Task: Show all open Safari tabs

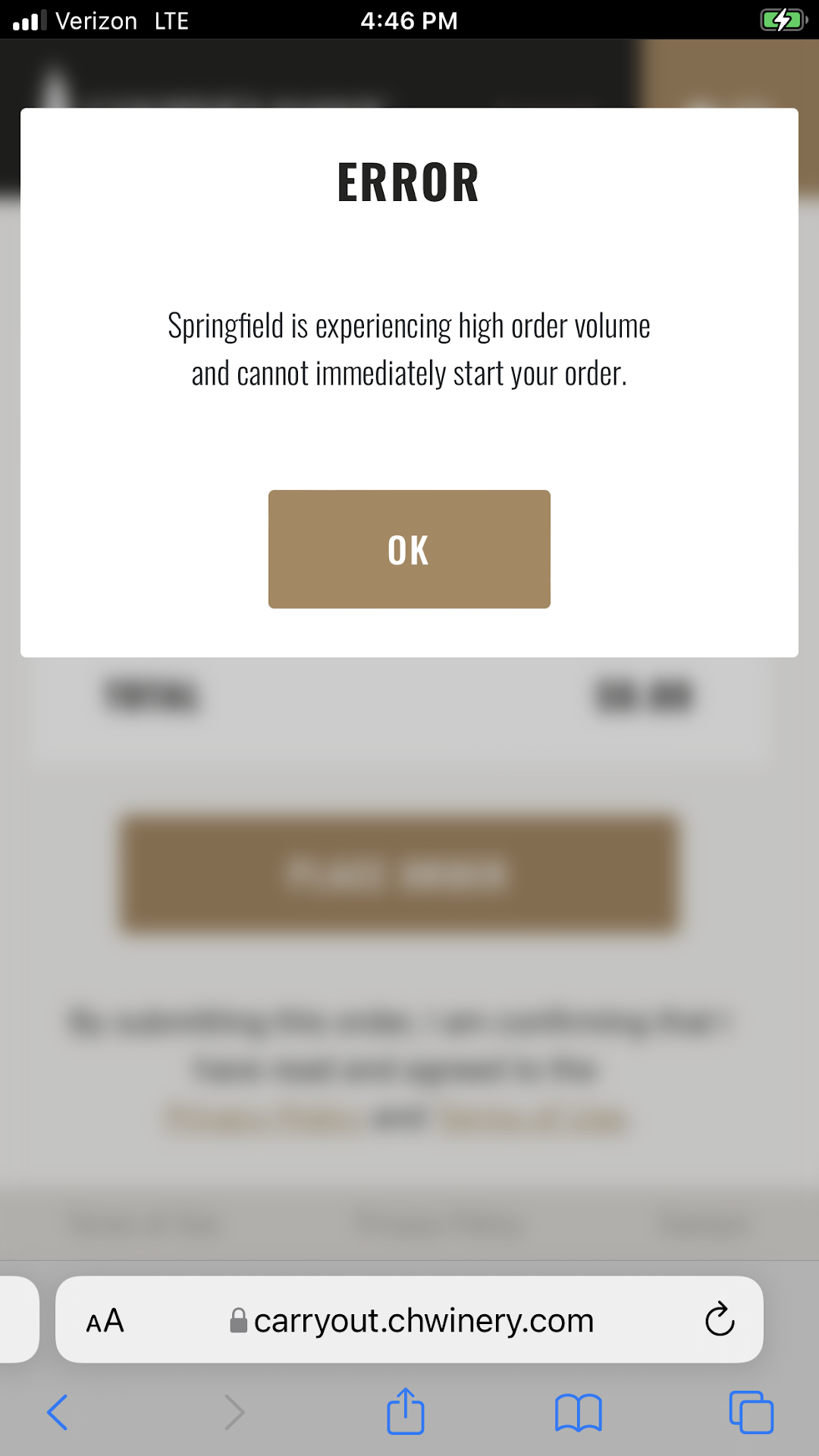Action: (x=750, y=1412)
